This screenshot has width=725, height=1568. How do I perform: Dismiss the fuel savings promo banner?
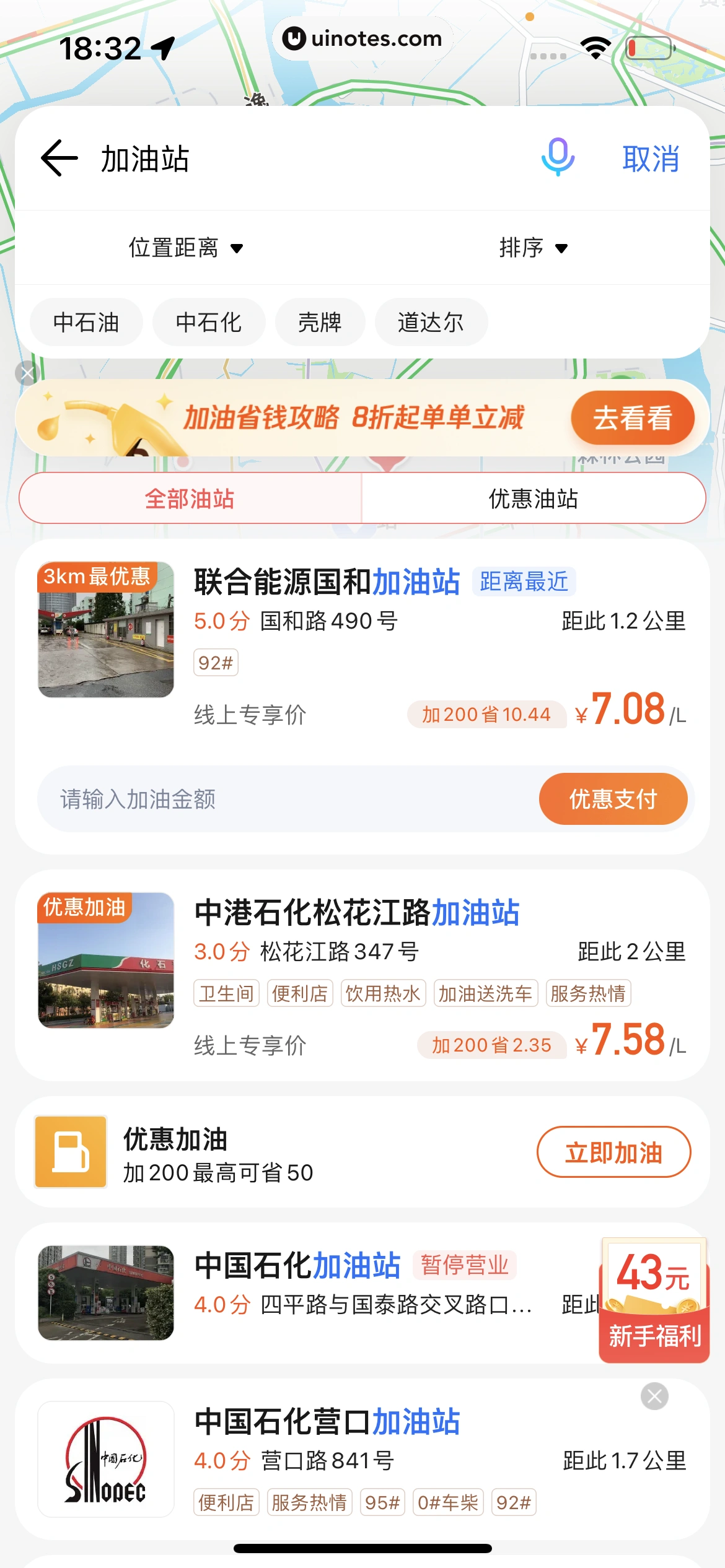pos(27,373)
